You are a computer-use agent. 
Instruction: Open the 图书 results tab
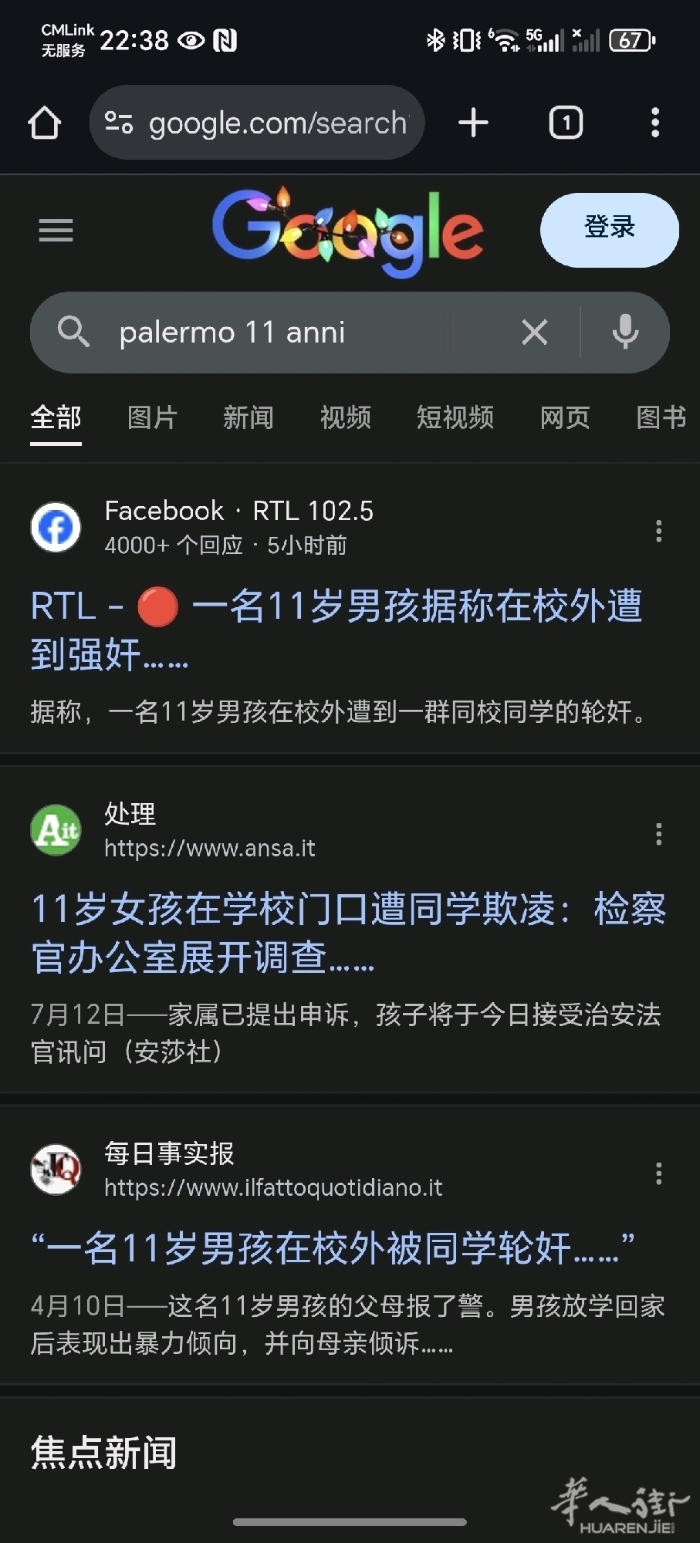[661, 417]
